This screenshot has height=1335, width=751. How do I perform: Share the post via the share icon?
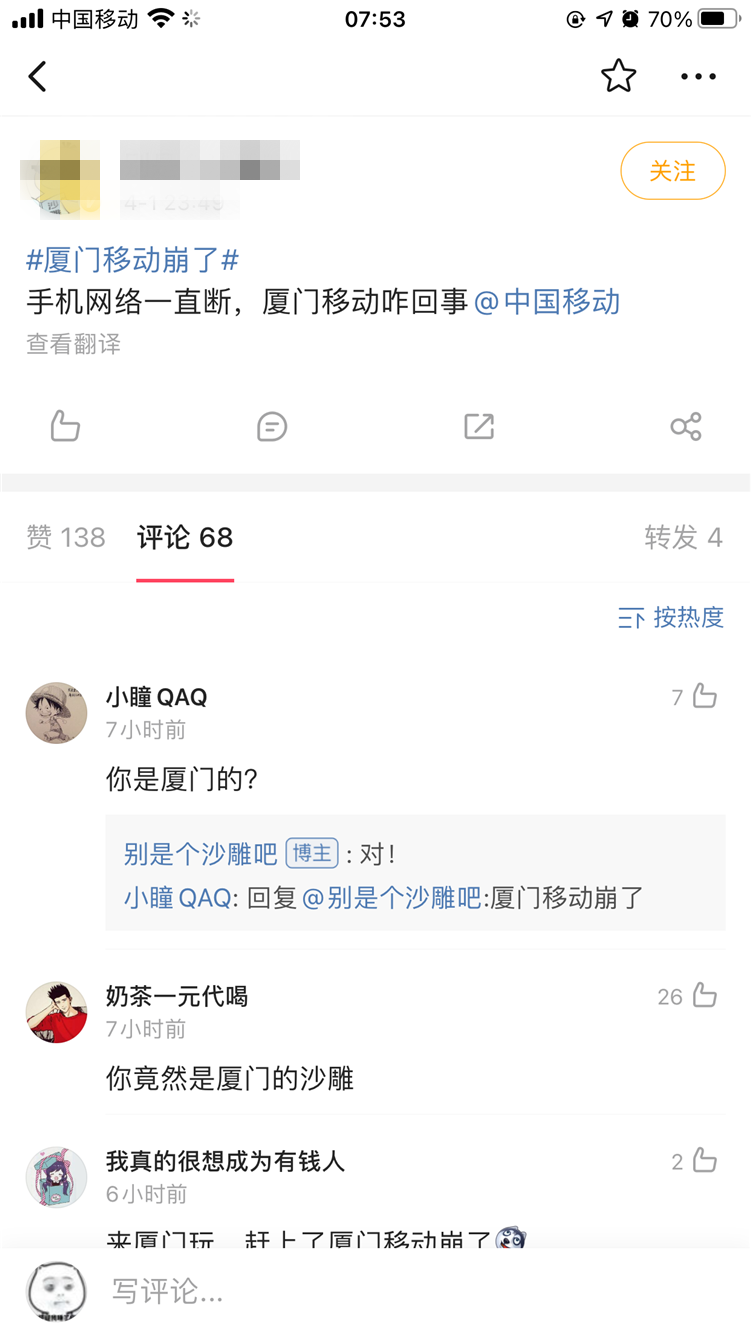point(686,427)
